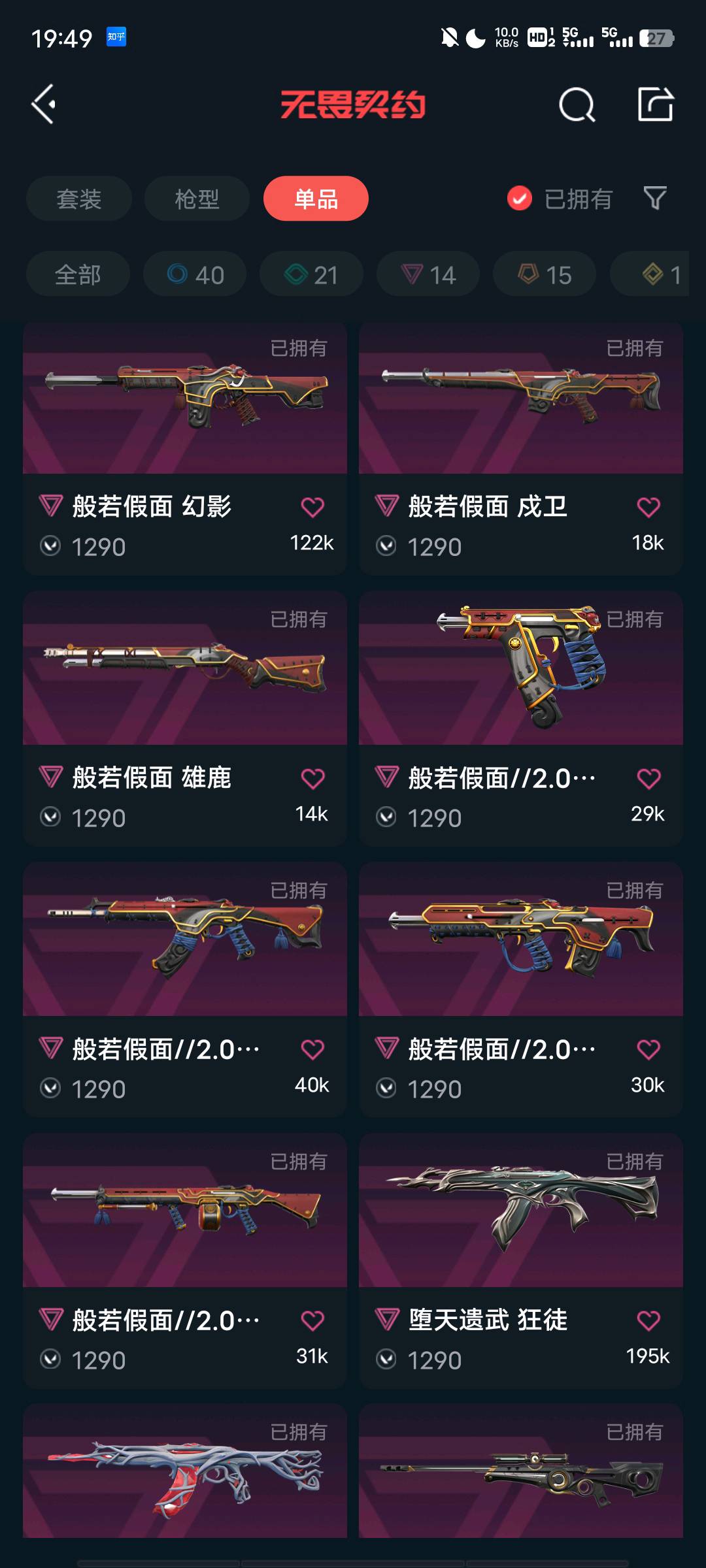
Task: Open the search icon
Action: pyautogui.click(x=577, y=105)
